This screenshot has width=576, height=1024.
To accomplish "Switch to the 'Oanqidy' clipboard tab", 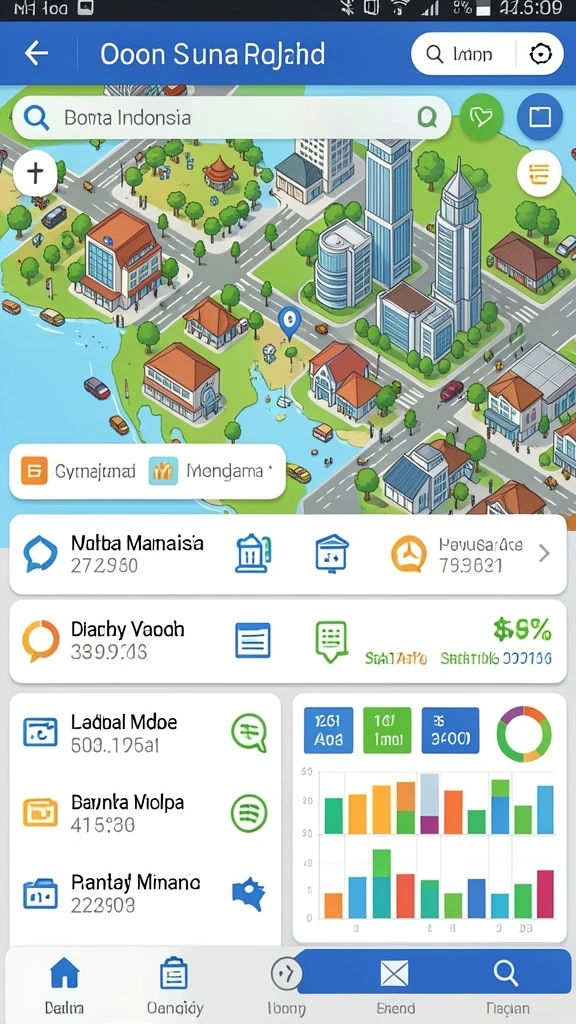I will pos(174,985).
